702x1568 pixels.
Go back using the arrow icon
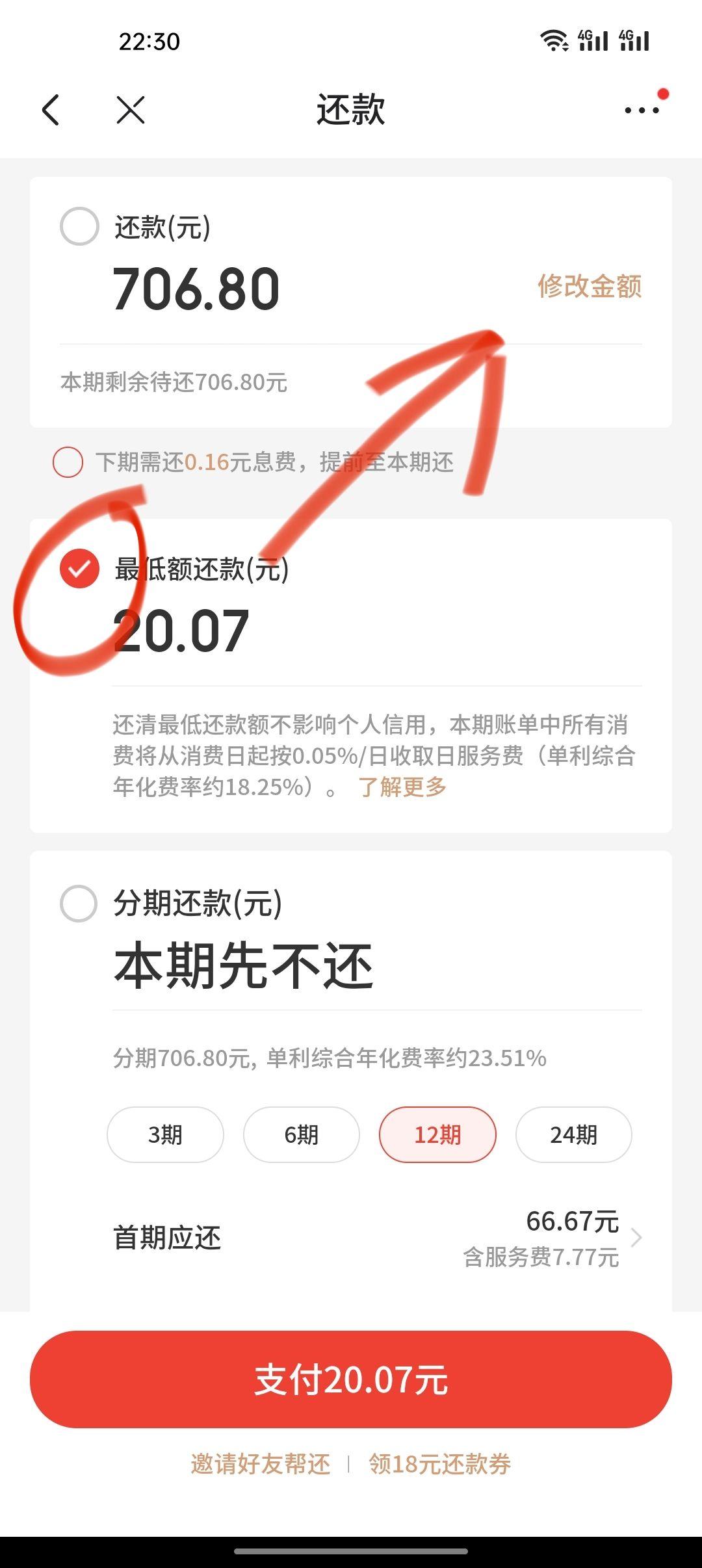pyautogui.click(x=51, y=109)
